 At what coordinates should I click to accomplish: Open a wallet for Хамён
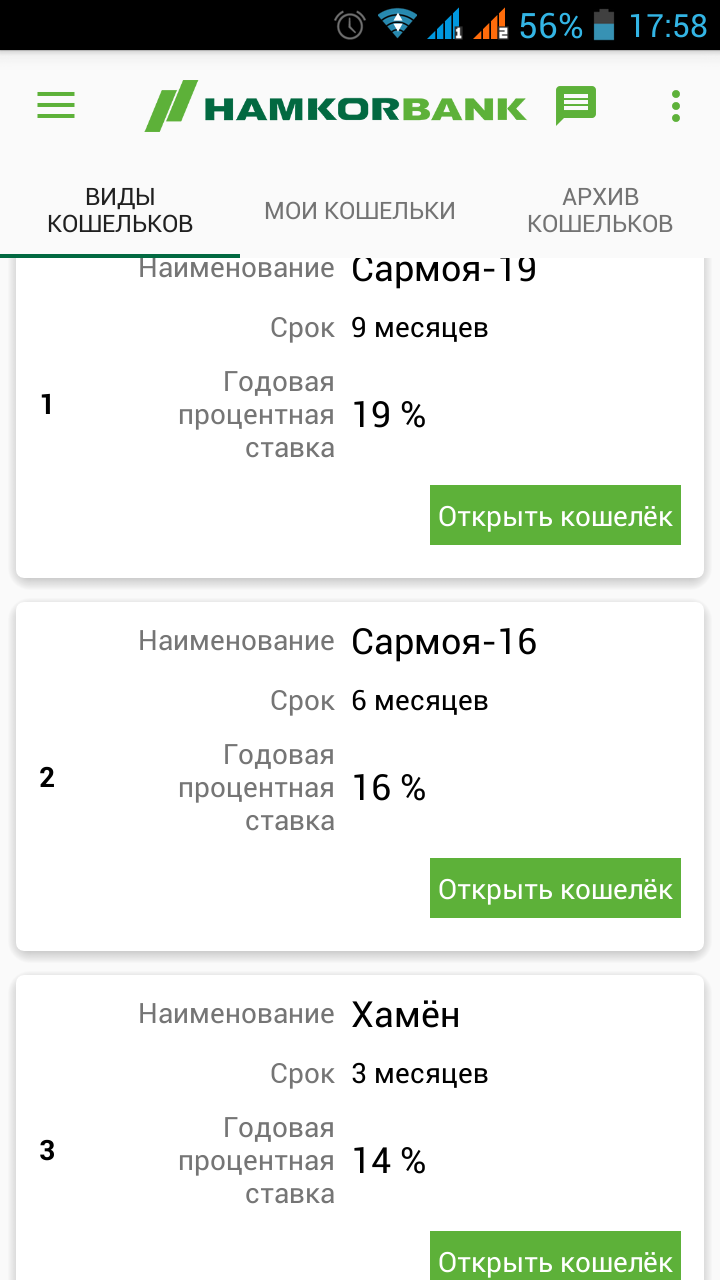(555, 1258)
